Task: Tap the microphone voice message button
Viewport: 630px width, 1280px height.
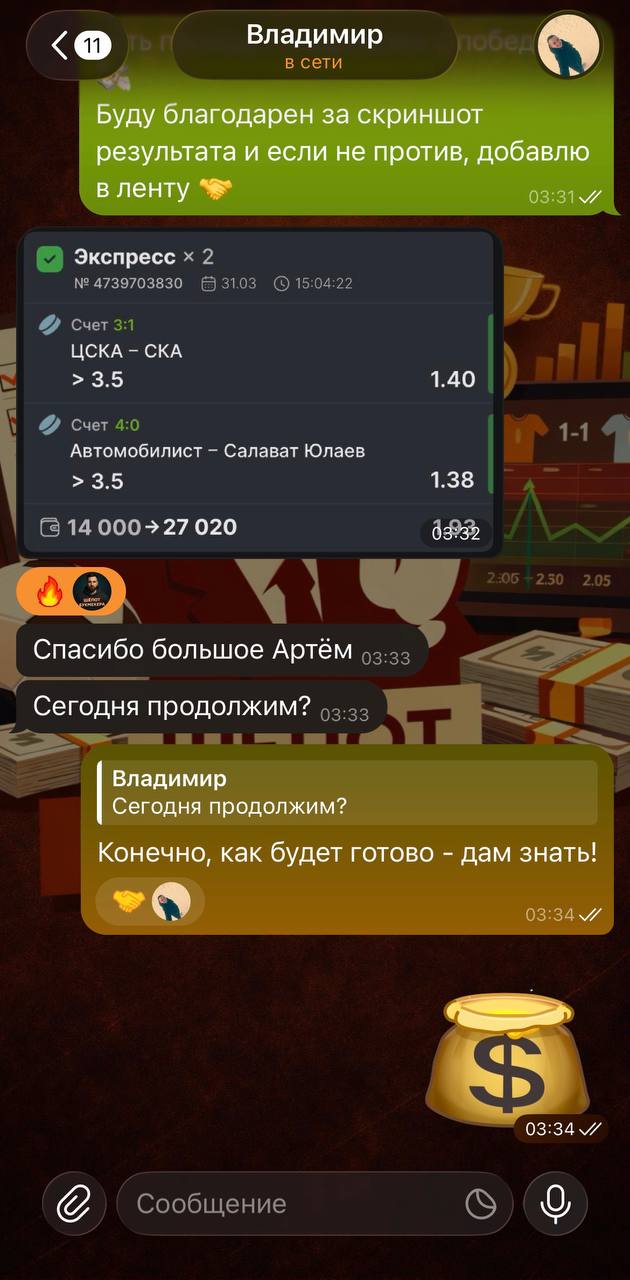Action: click(555, 1203)
